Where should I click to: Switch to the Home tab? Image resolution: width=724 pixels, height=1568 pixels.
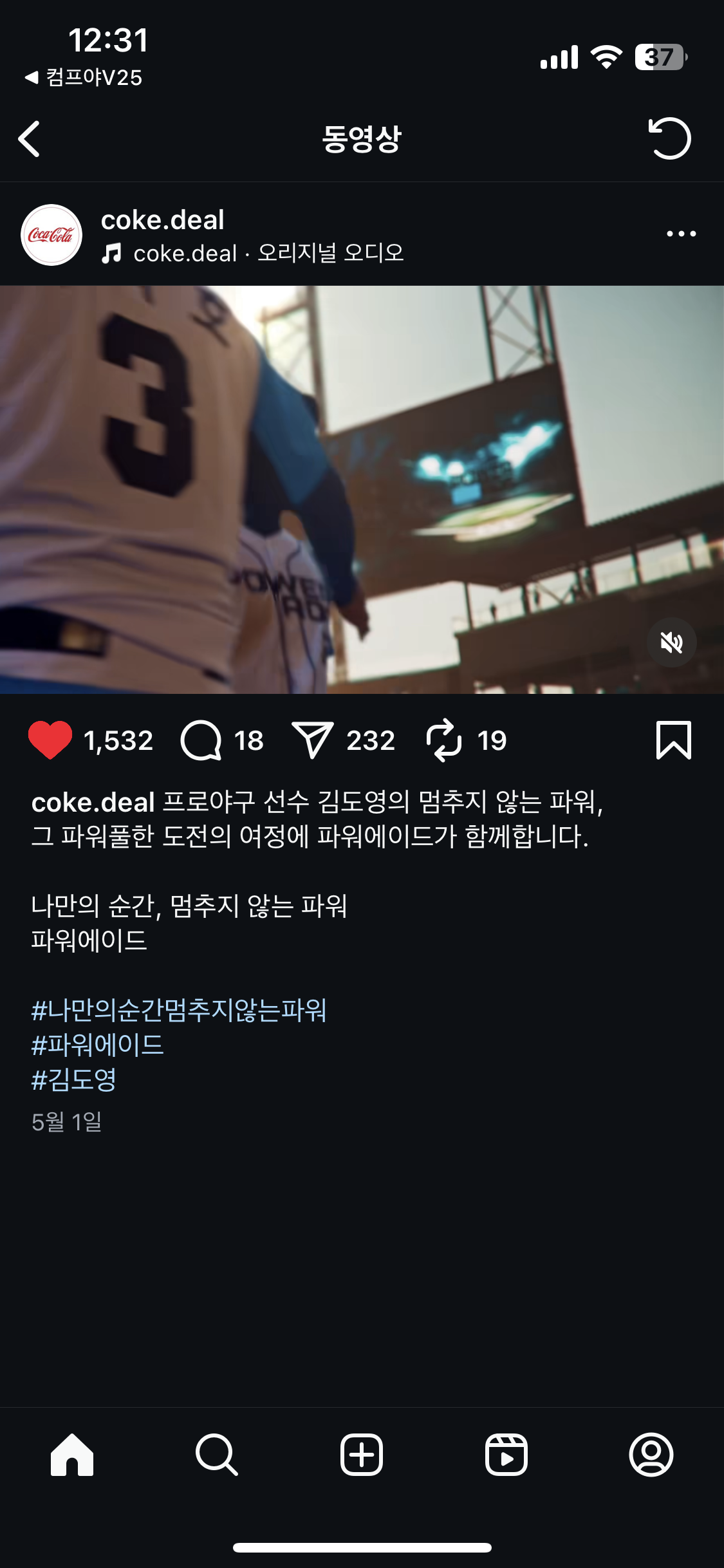click(72, 1455)
